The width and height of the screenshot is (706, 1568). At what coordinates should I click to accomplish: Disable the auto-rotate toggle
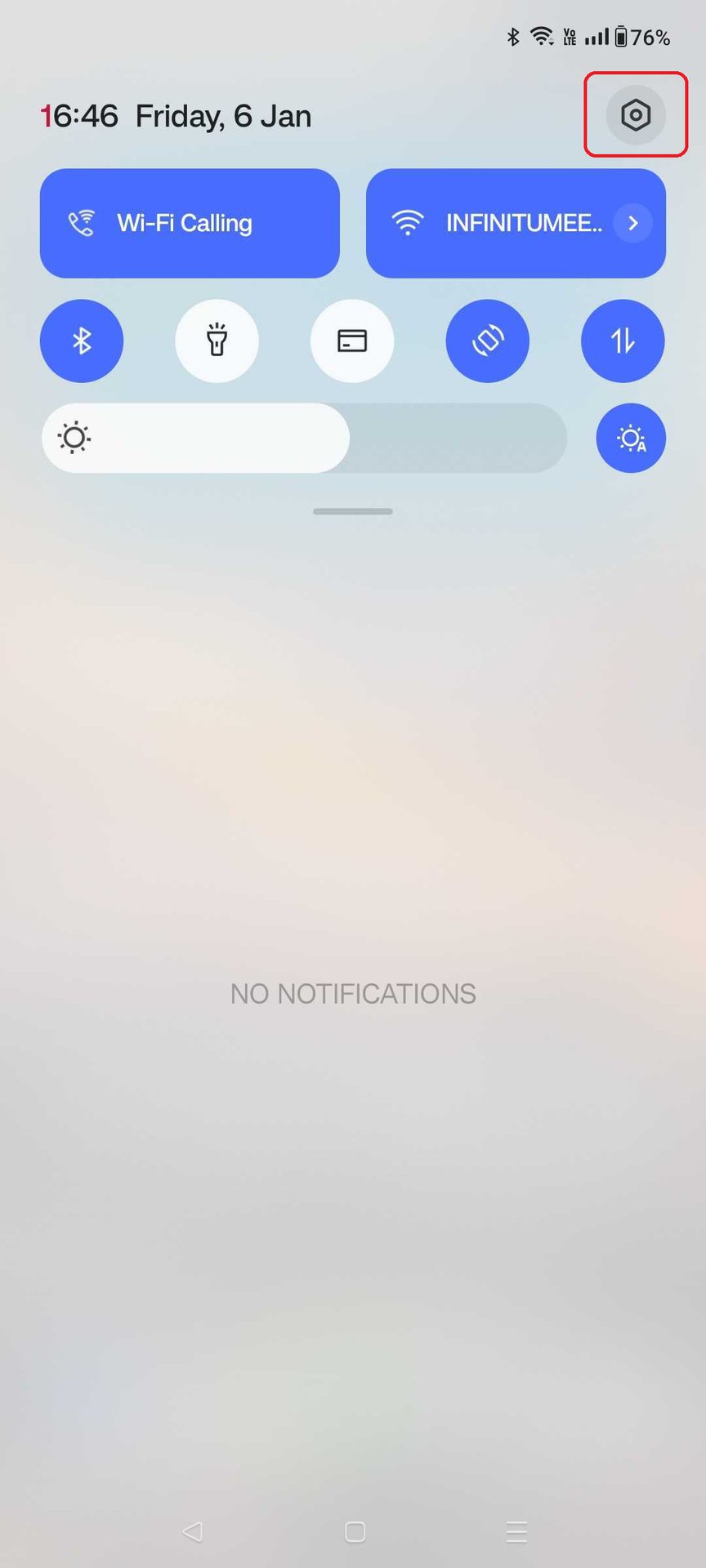coord(488,341)
